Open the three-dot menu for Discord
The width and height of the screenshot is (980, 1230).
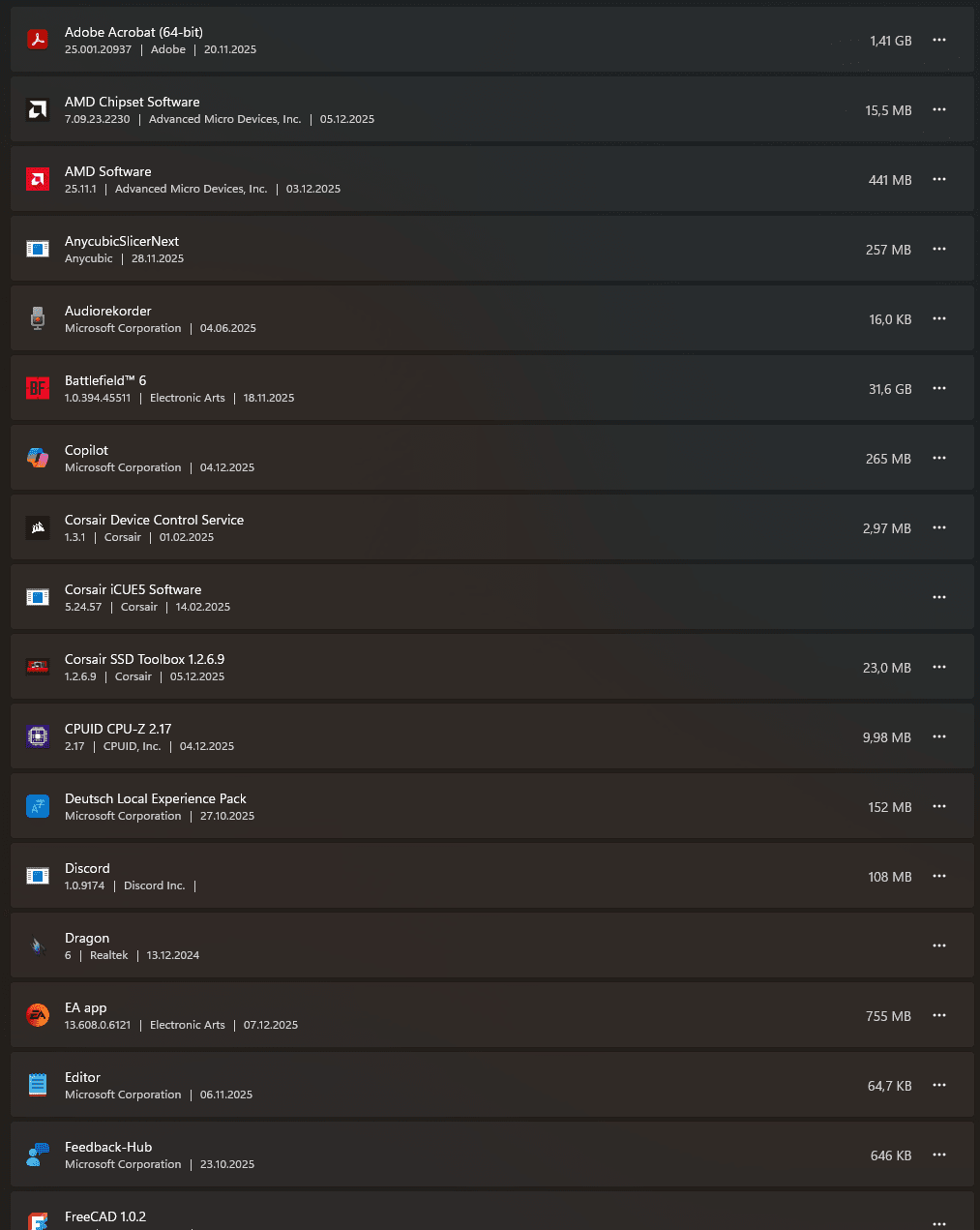coord(938,876)
